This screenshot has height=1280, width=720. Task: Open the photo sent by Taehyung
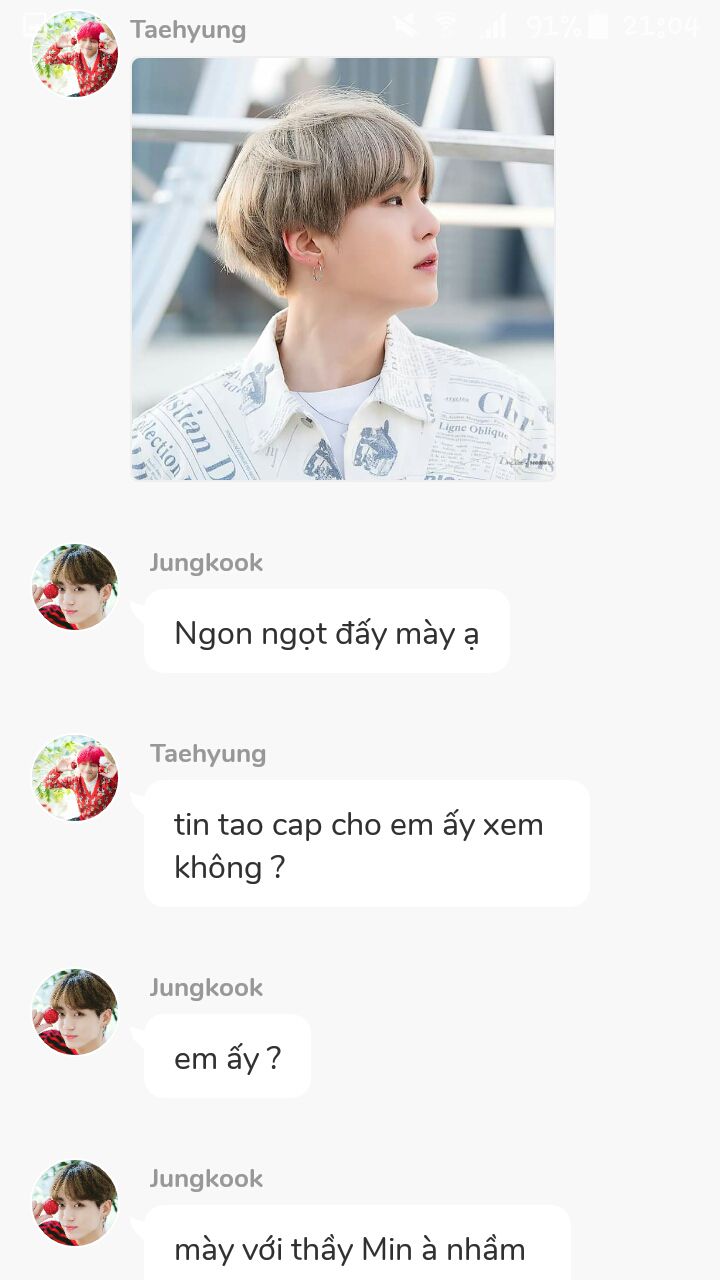pyautogui.click(x=343, y=268)
